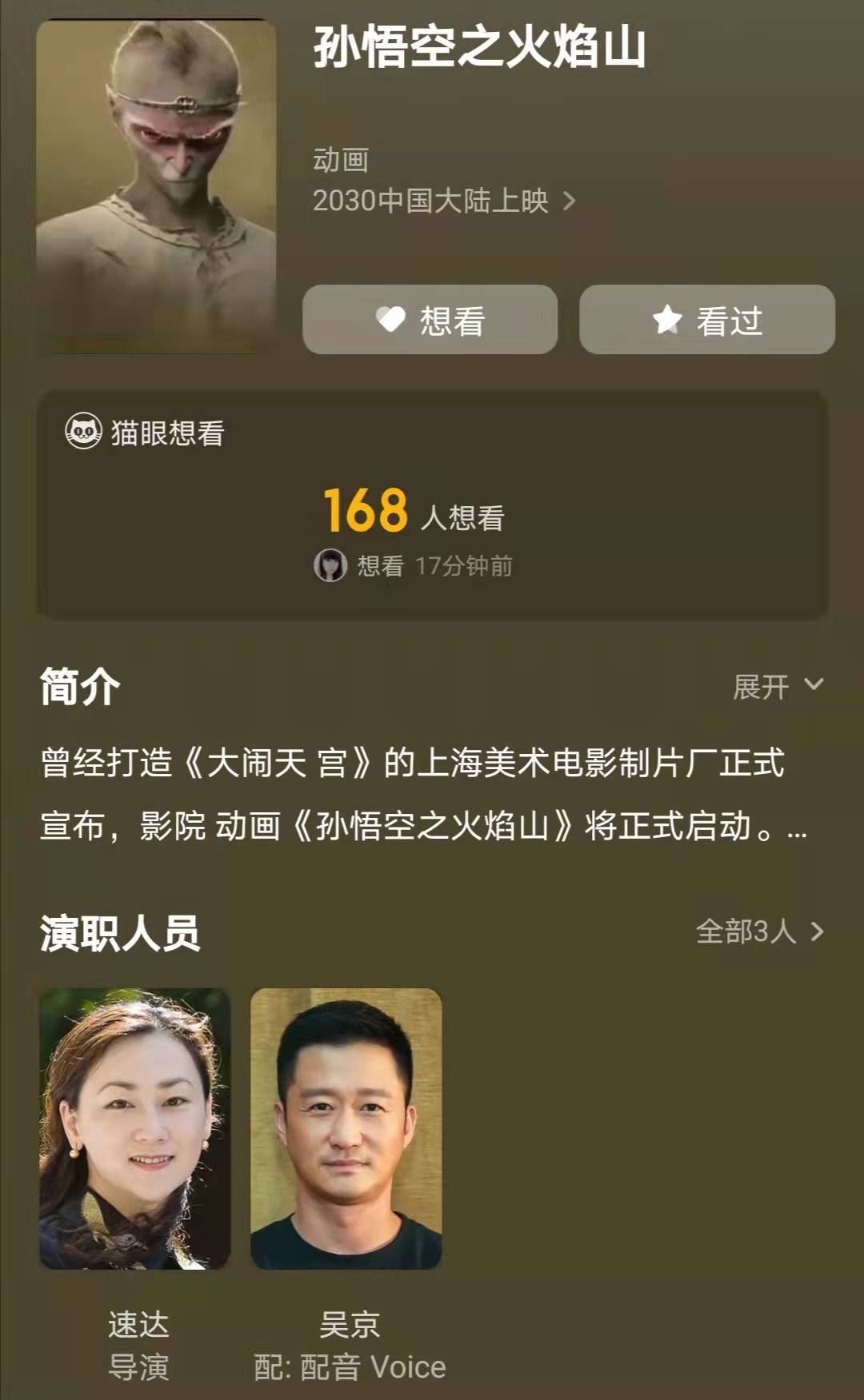Open voice actor 吴京's profile
This screenshot has width=864, height=1400.
pos(346,1128)
